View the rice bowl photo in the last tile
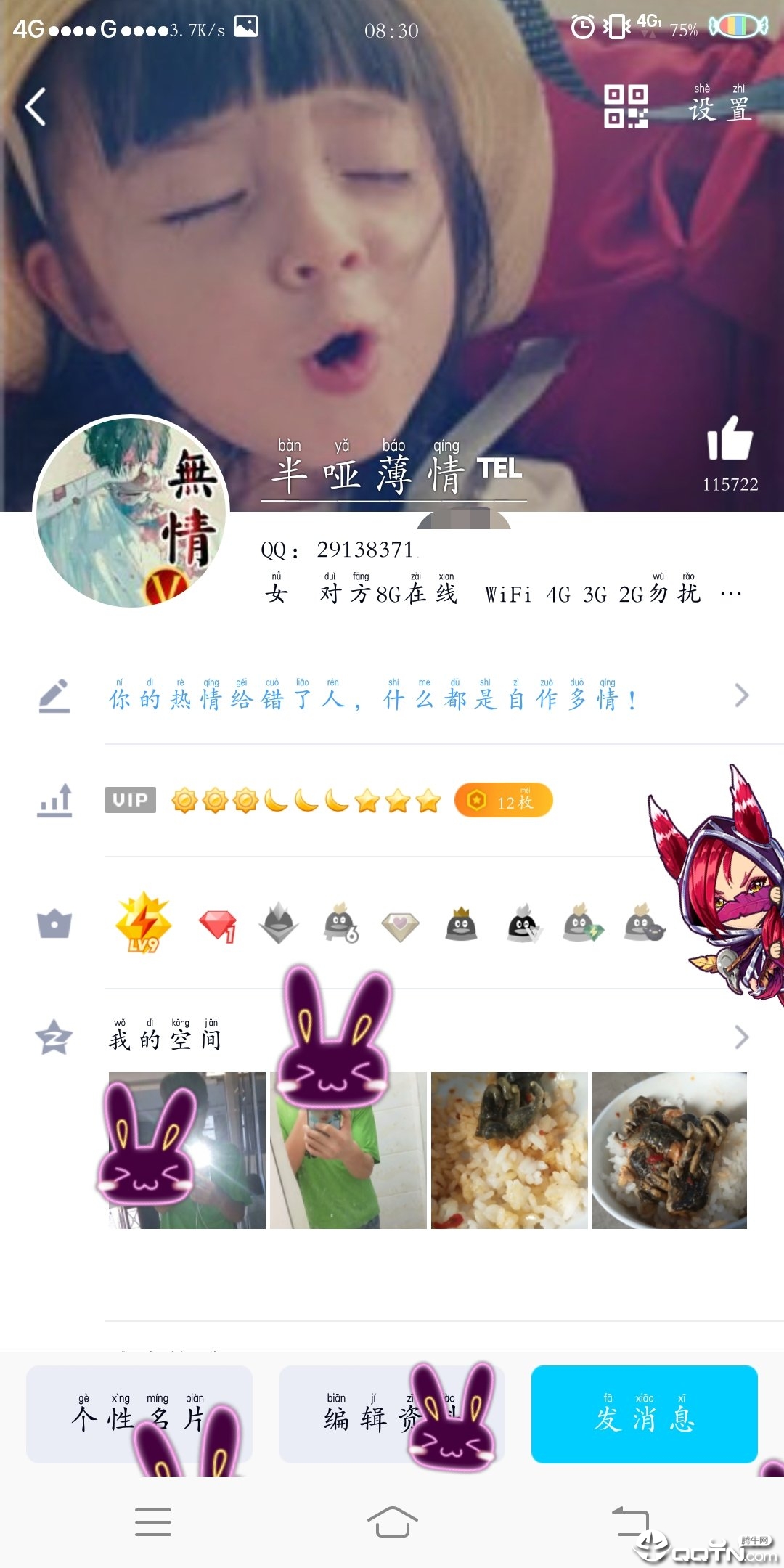Viewport: 784px width, 1568px height. tap(669, 1151)
